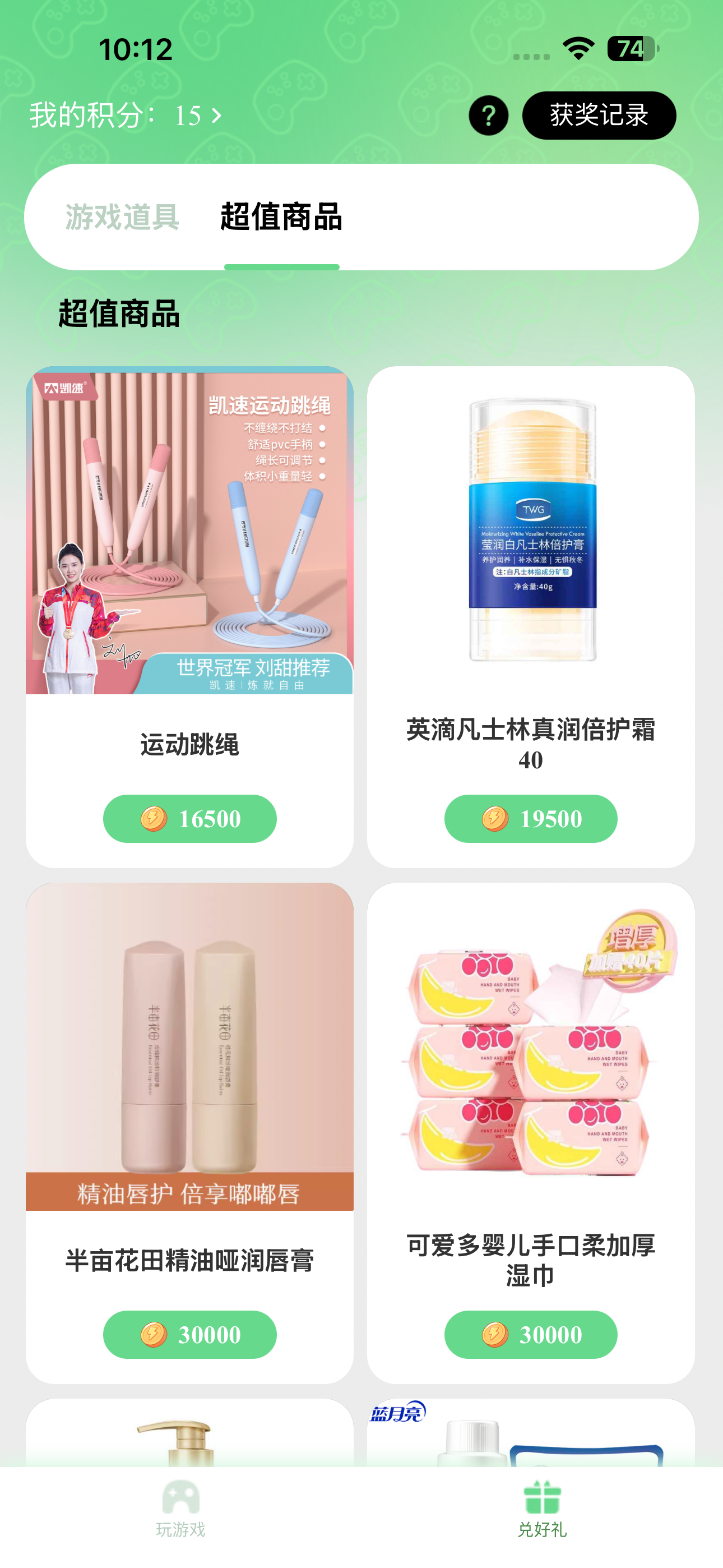Redeem jump rope for 16500 points
The image size is (723, 1568).
[x=189, y=818]
